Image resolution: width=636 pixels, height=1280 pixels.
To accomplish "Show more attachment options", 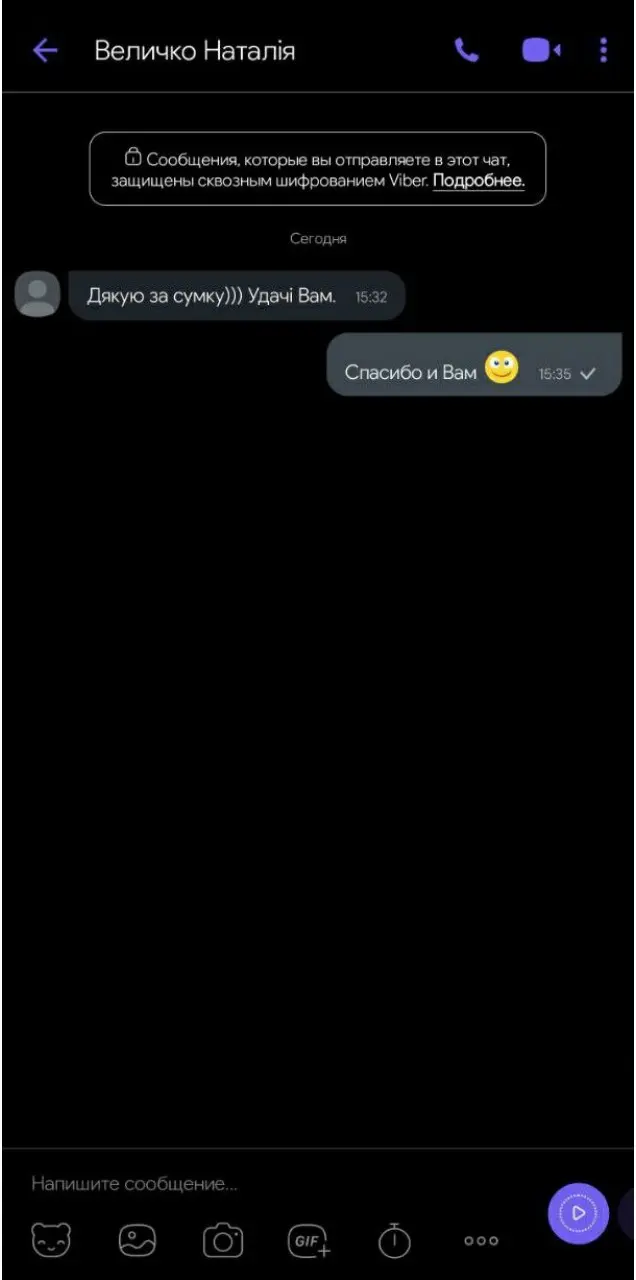I will pyautogui.click(x=481, y=1241).
